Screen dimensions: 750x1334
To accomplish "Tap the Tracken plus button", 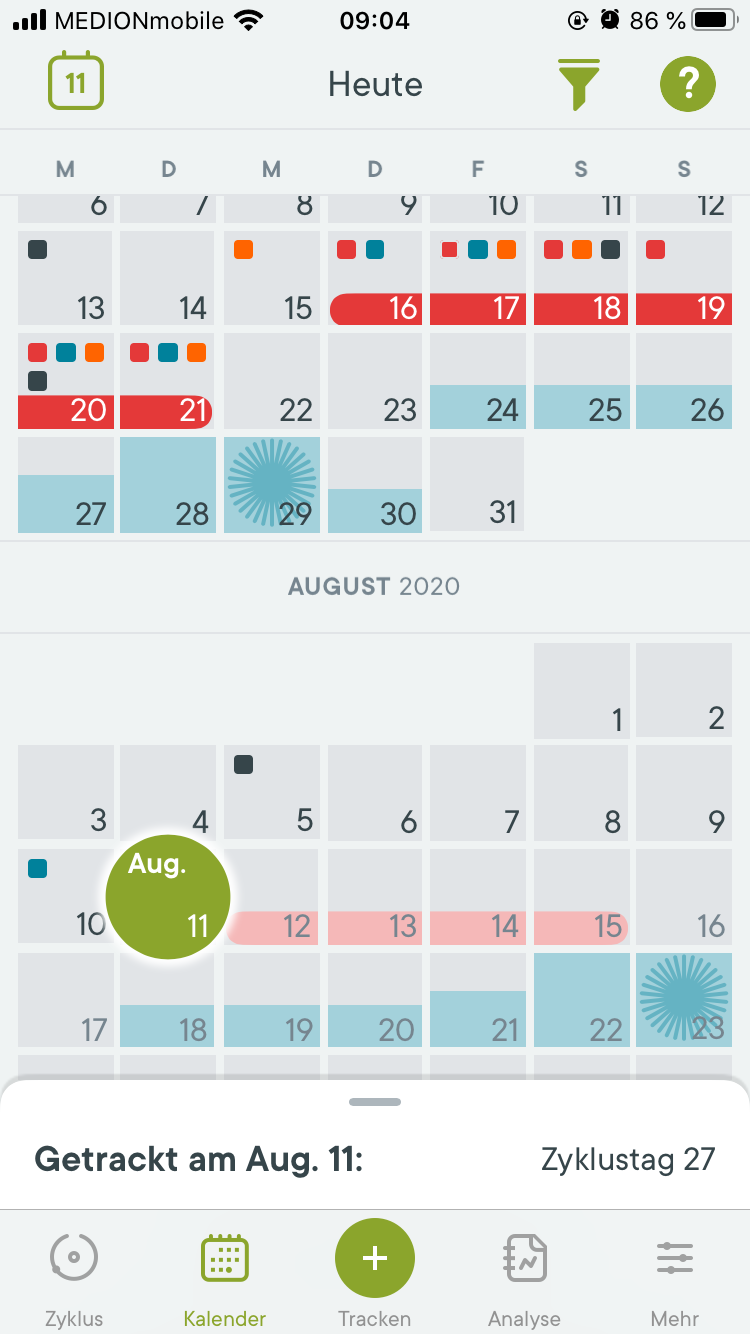I will 375,1258.
